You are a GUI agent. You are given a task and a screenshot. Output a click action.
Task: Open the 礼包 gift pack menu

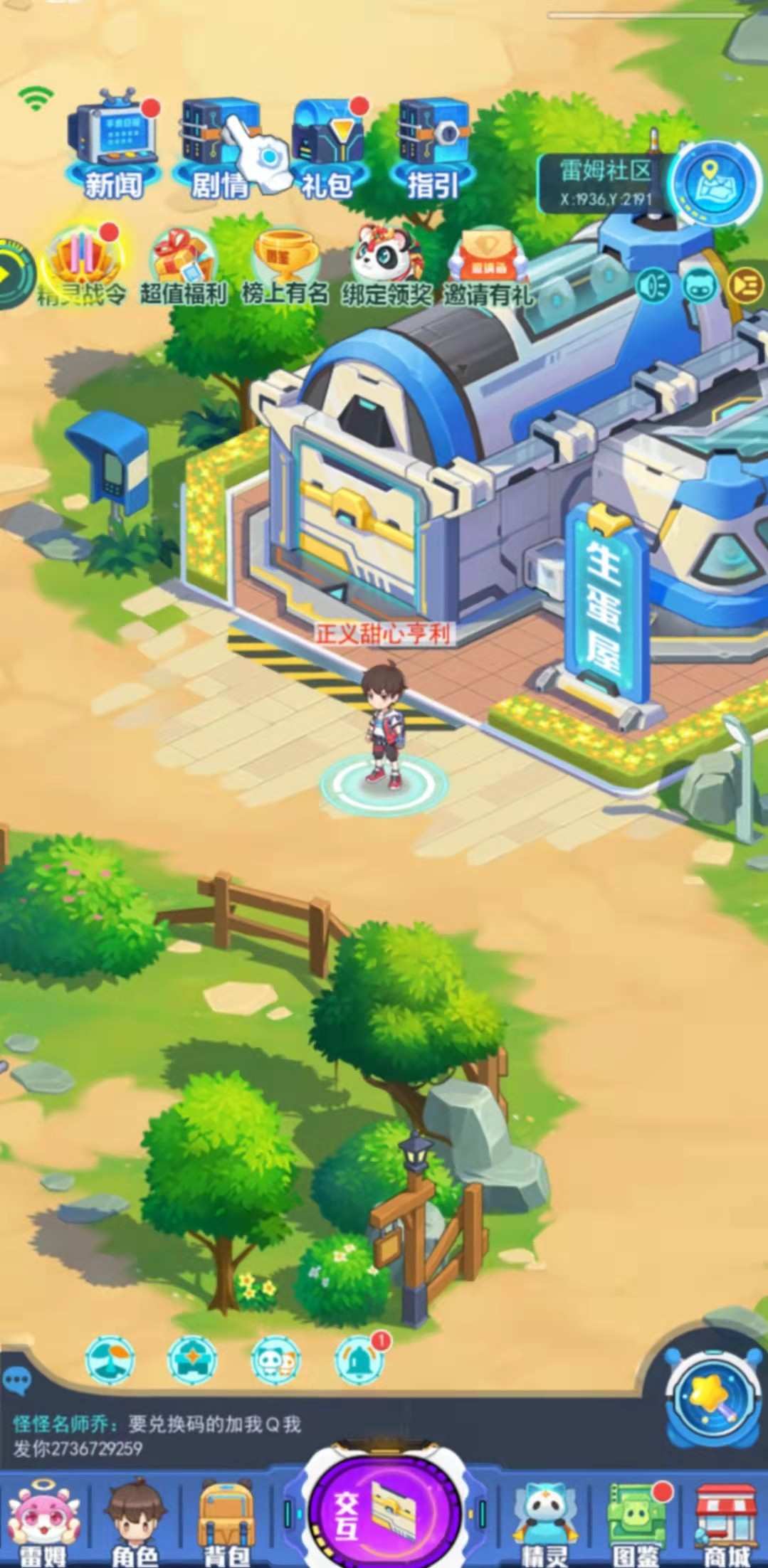coord(327,146)
